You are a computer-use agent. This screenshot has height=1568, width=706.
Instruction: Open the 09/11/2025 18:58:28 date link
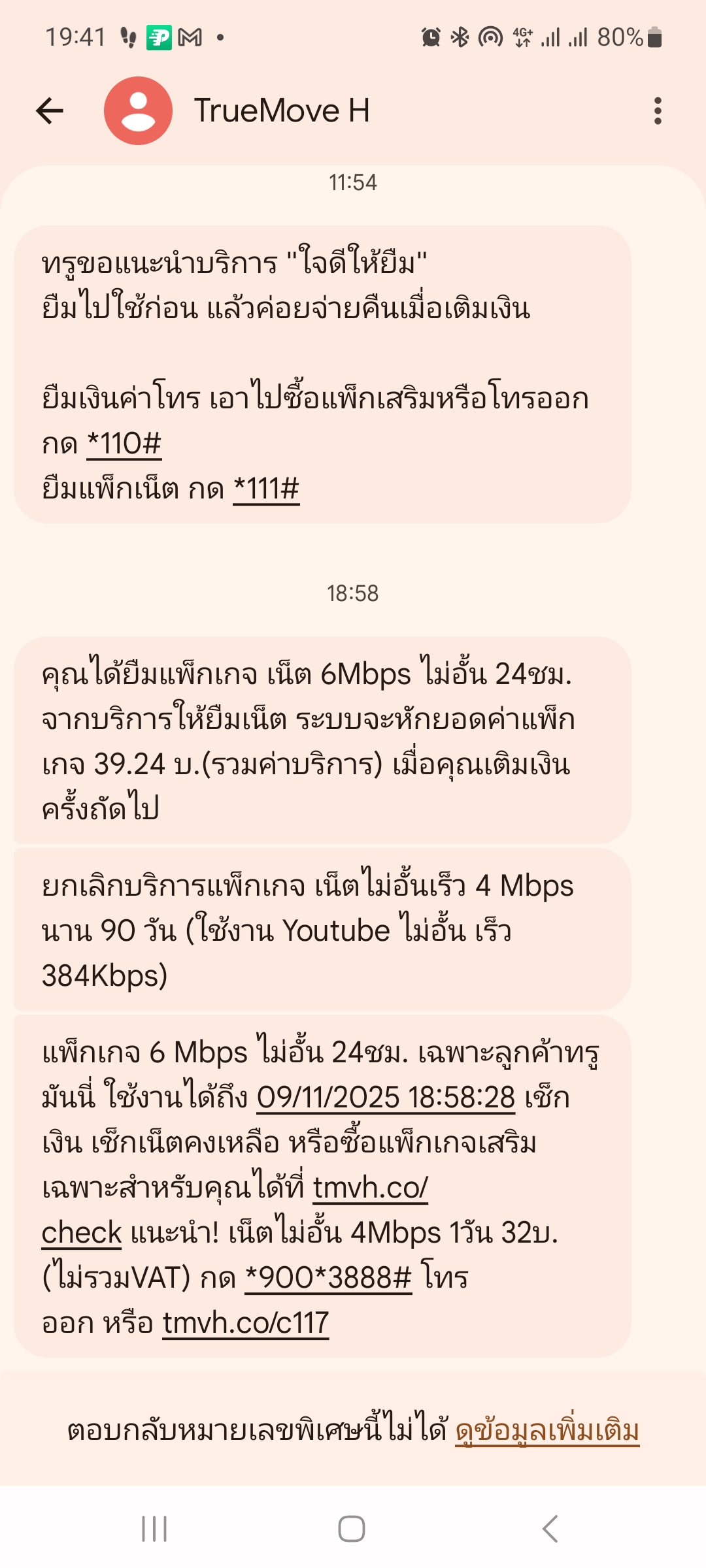point(386,1098)
